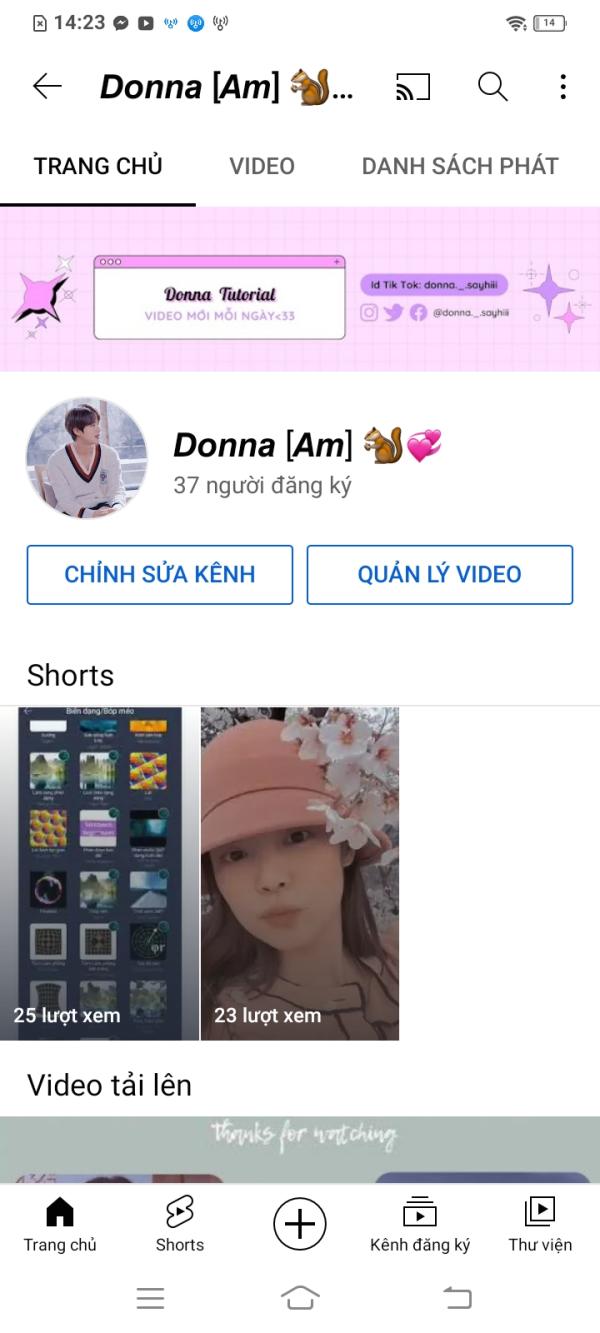This screenshot has width=600, height=1333.
Task: Switch to the VIDEO tab
Action: 262,166
